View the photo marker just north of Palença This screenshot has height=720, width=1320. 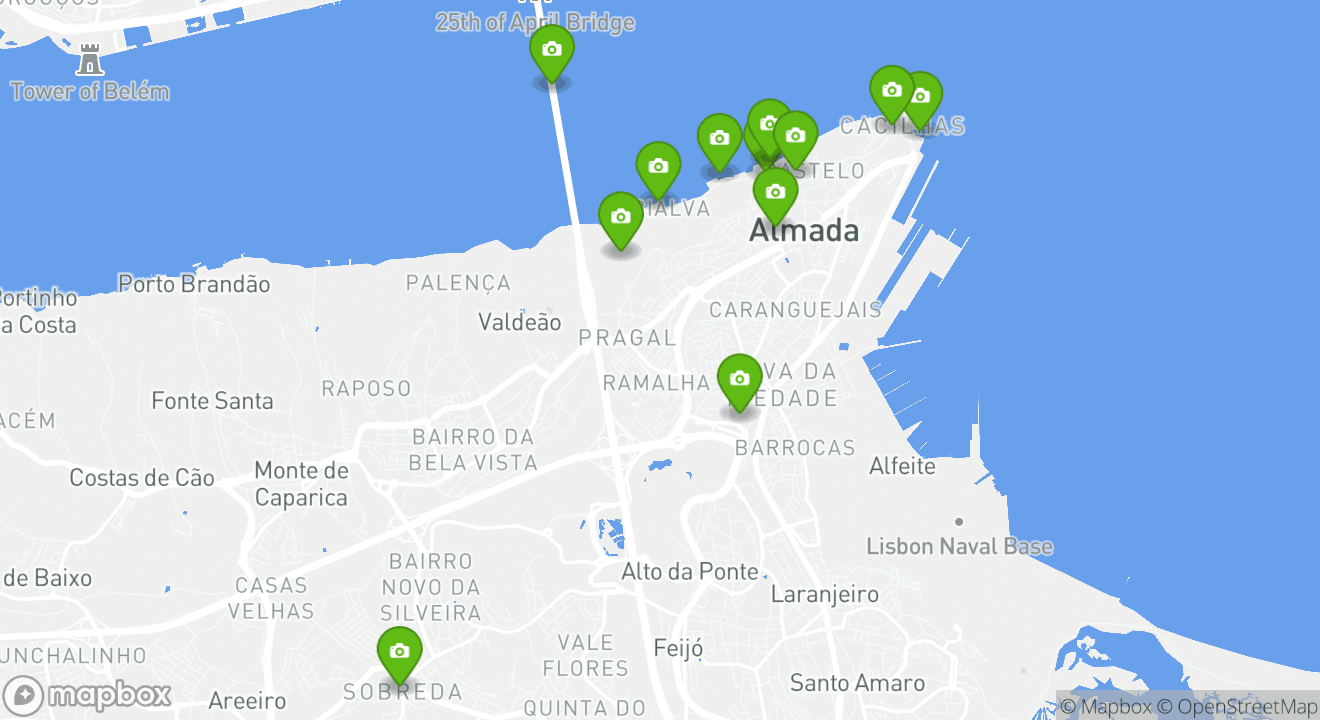(620, 216)
